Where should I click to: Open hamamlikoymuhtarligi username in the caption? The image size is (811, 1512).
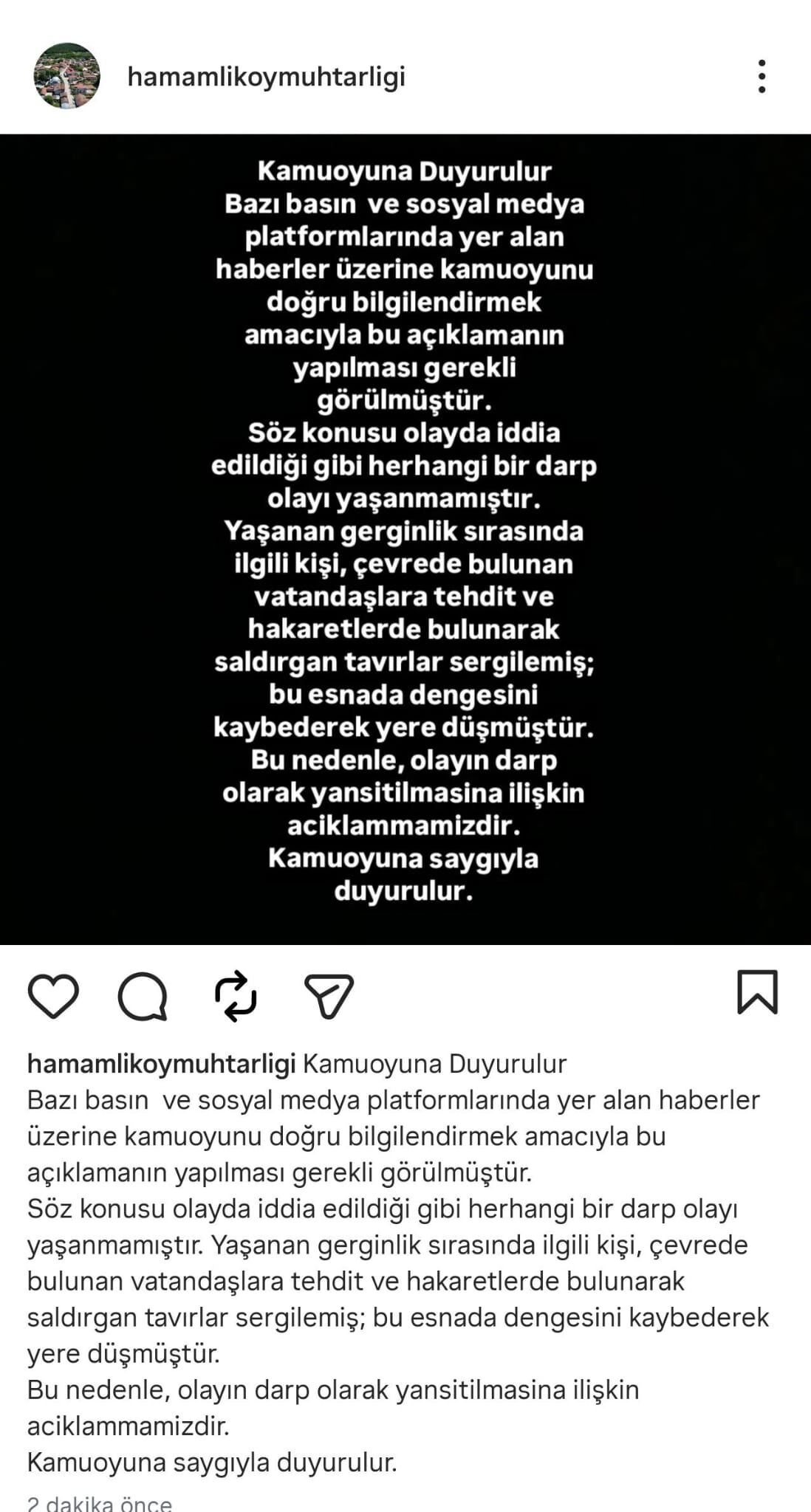pos(162,1064)
